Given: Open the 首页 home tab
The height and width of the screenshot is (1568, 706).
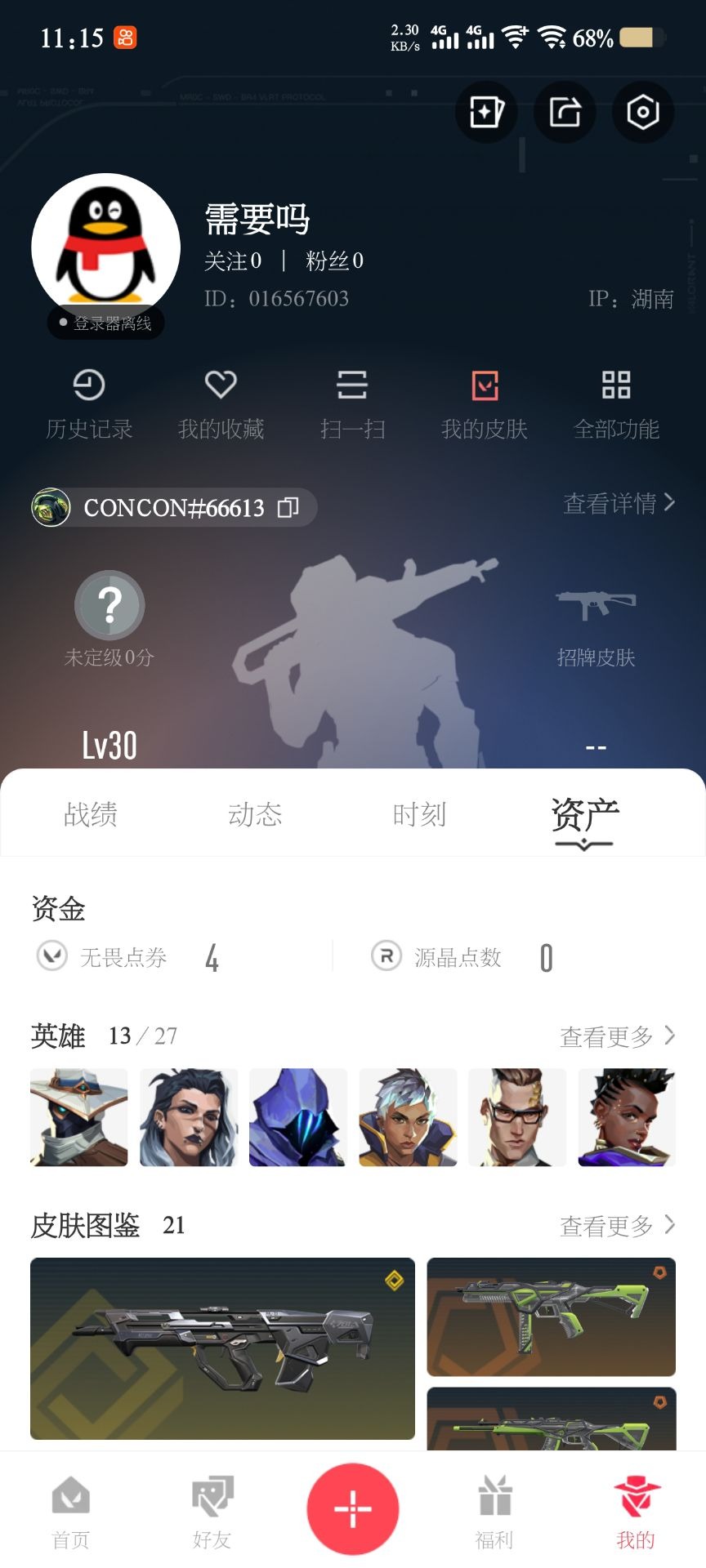Looking at the screenshot, I should pyautogui.click(x=71, y=1512).
